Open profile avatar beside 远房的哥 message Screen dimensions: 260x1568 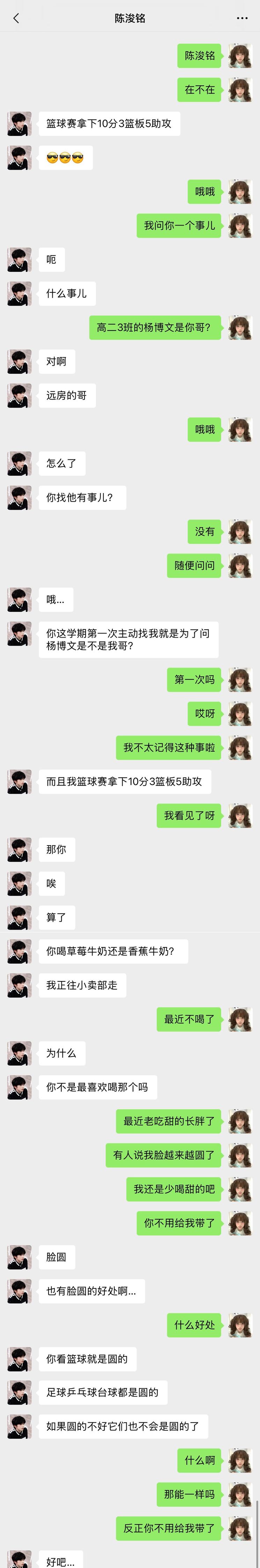tap(20, 396)
